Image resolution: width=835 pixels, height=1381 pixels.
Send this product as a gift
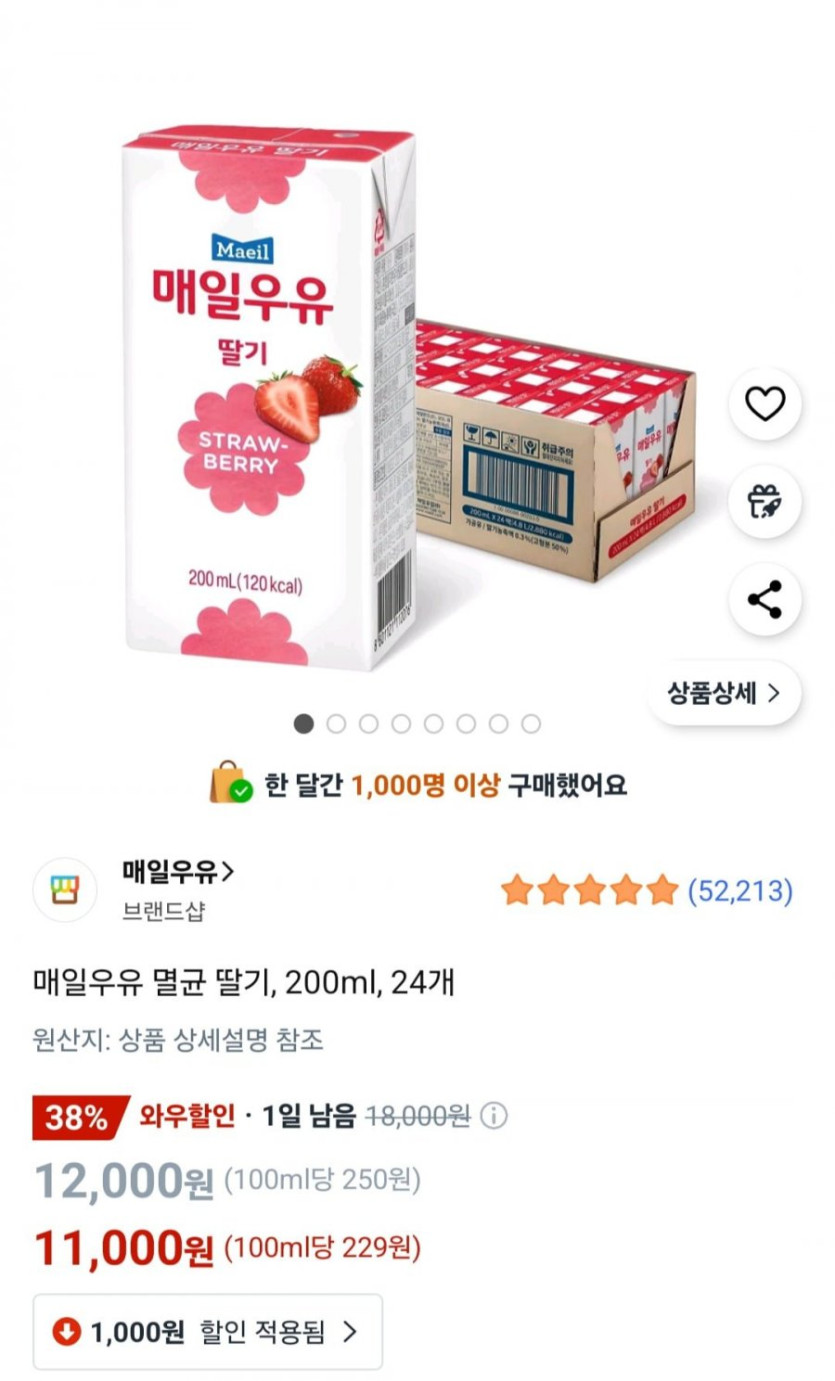coord(765,502)
